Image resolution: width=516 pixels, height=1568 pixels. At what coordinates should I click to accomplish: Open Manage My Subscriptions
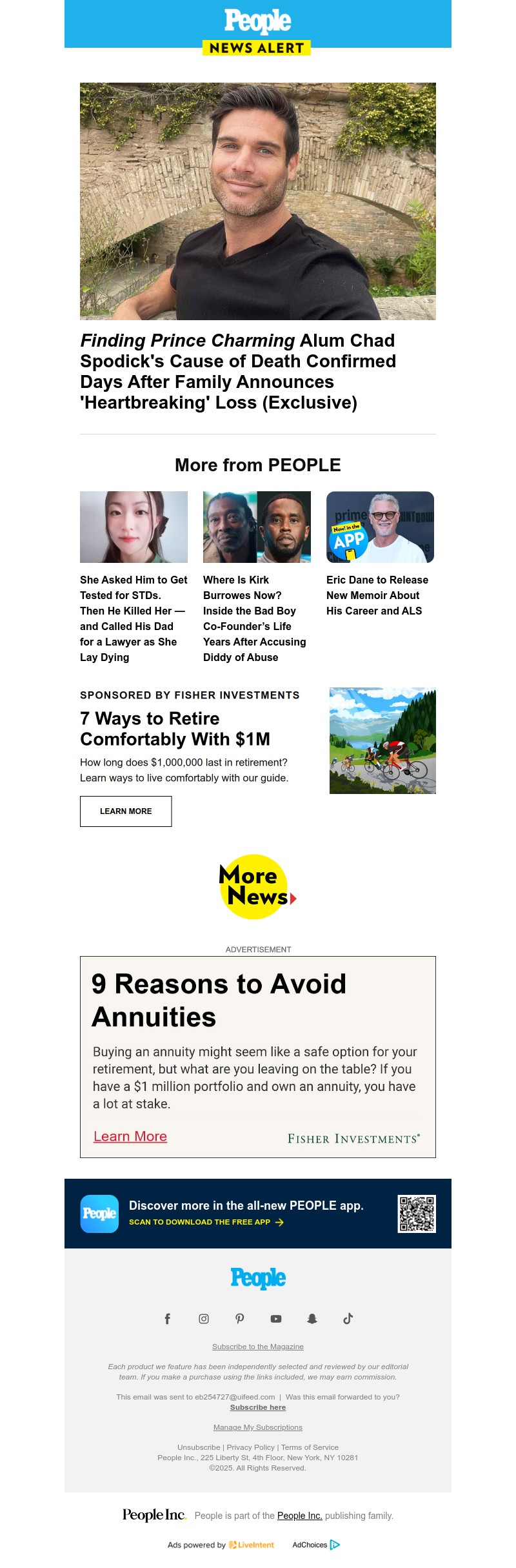click(258, 1427)
